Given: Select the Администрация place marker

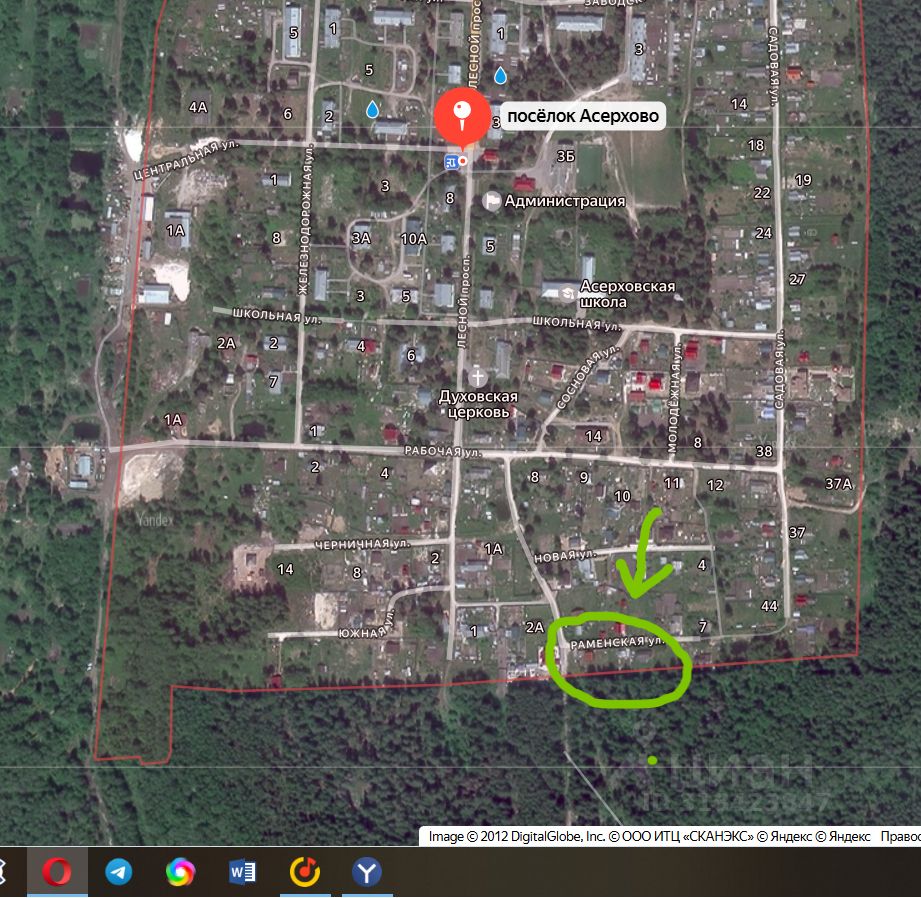Looking at the screenshot, I should pos(492,200).
